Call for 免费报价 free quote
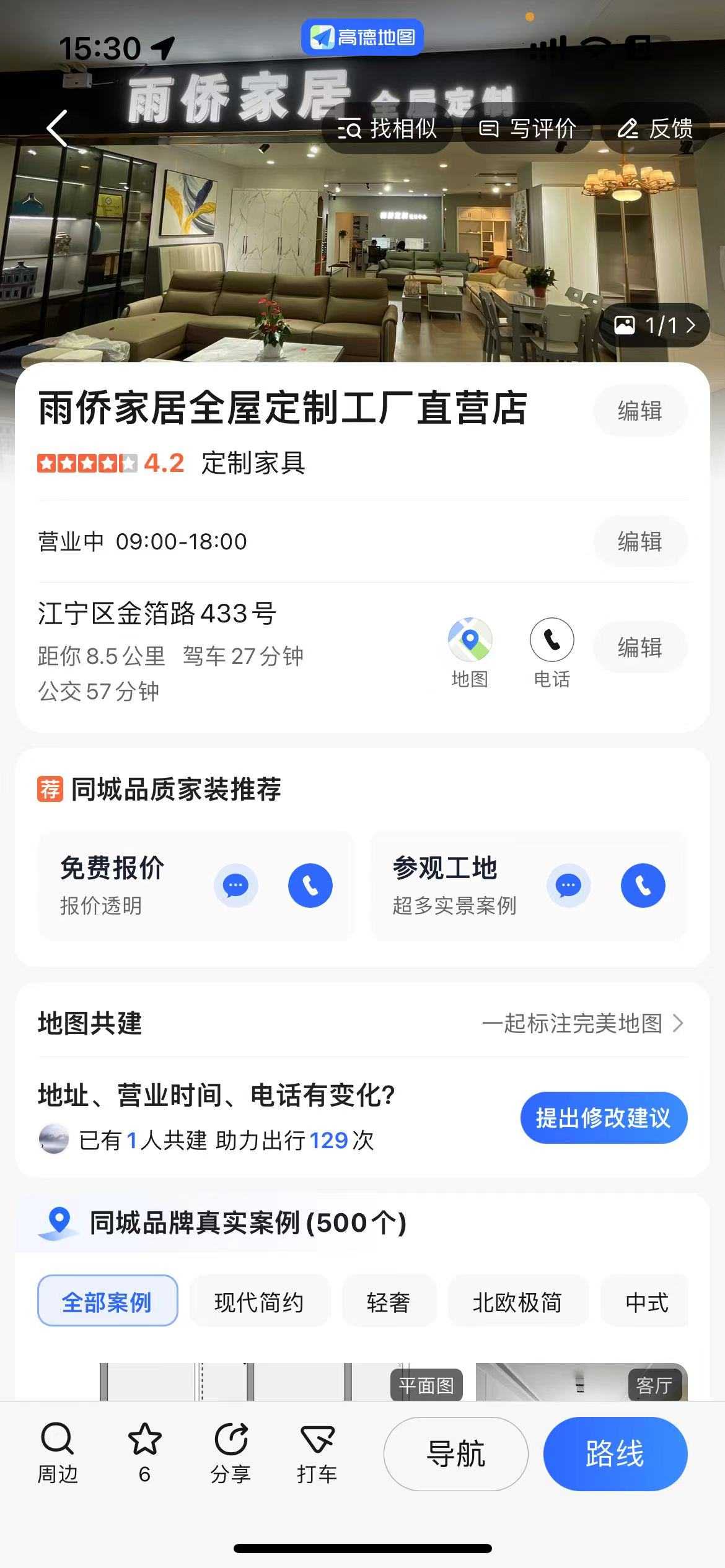This screenshot has width=725, height=1568. (x=310, y=885)
